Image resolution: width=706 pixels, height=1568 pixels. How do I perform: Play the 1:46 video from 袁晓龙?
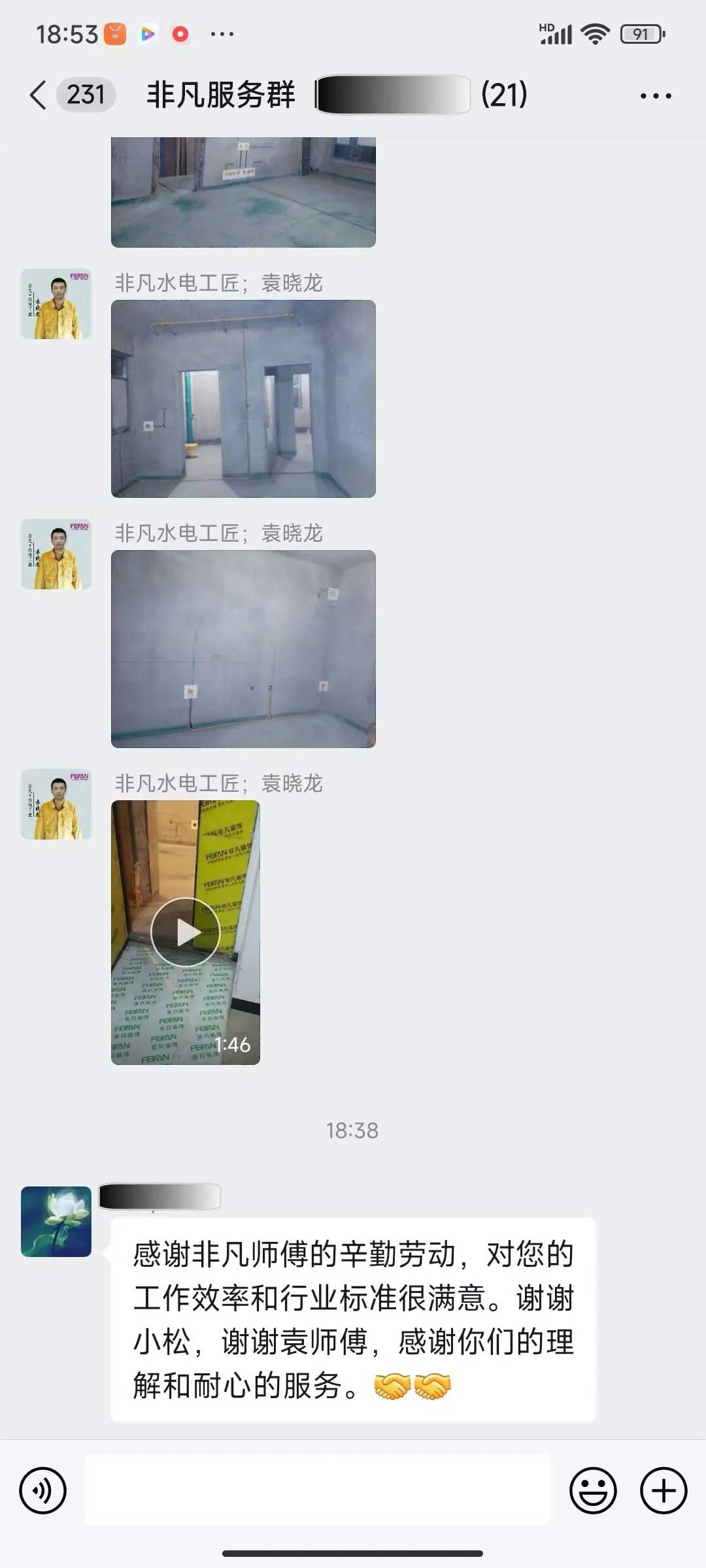point(186,932)
